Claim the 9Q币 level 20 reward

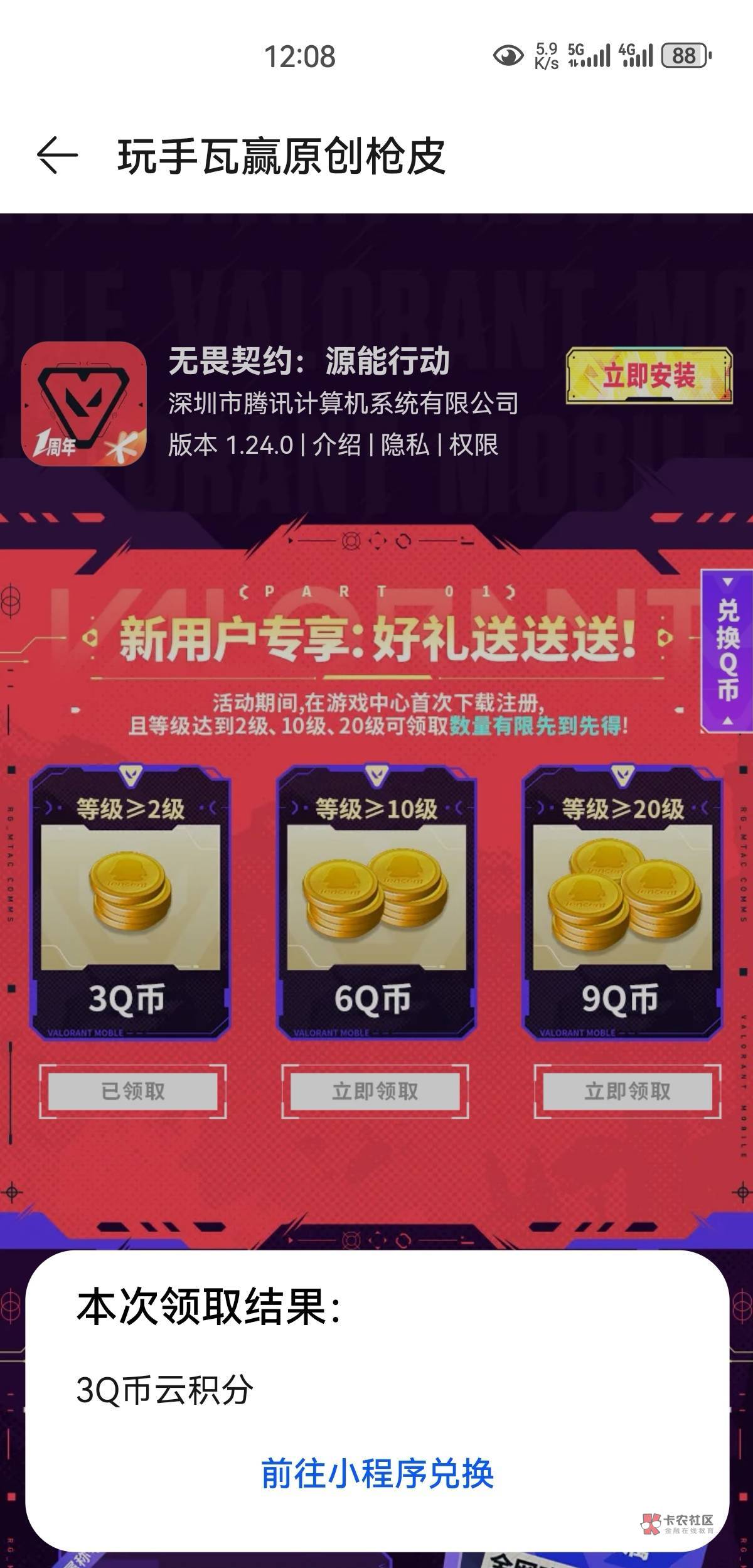(627, 1092)
